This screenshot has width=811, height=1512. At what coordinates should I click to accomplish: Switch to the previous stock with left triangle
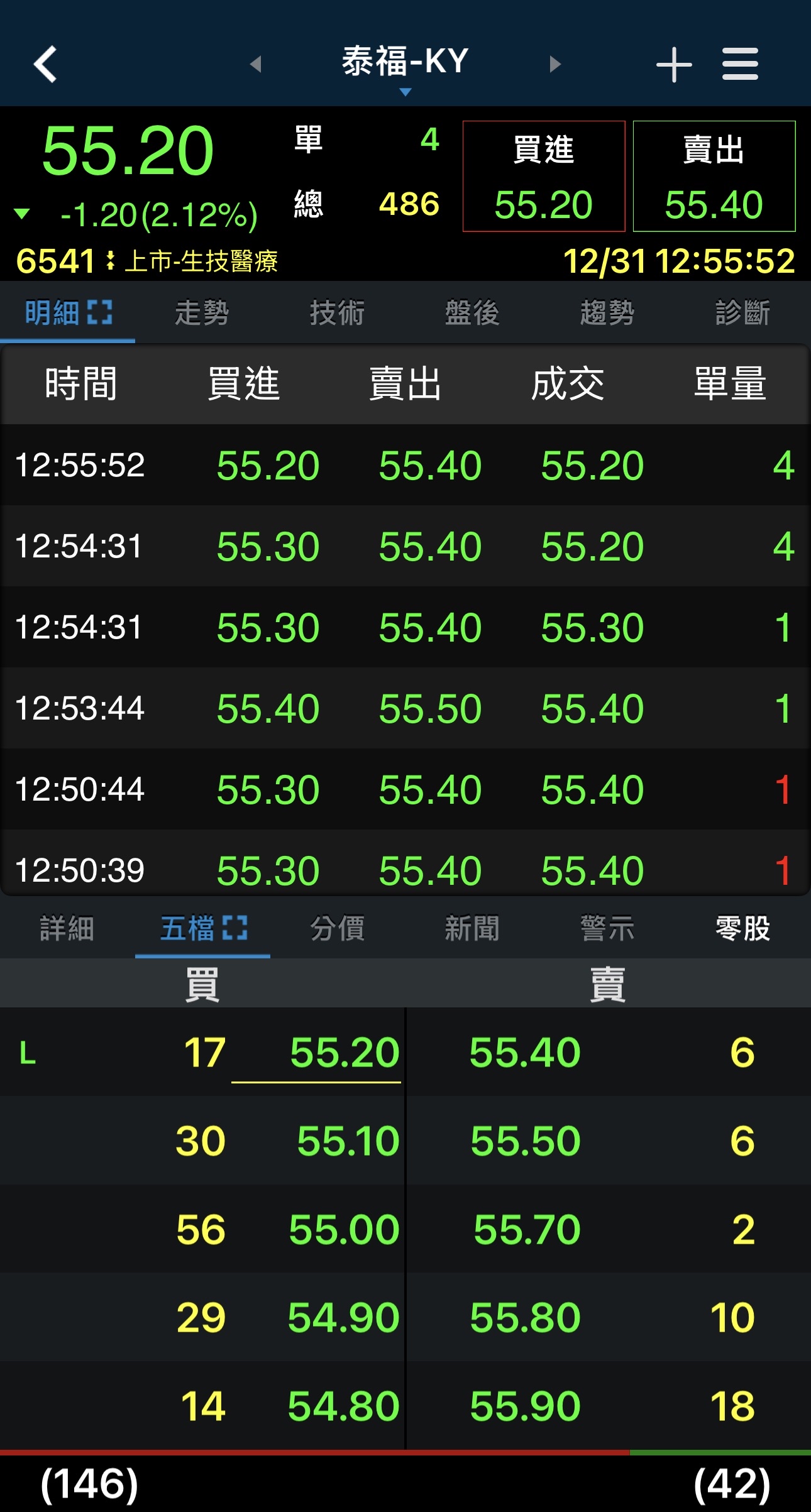(255, 64)
